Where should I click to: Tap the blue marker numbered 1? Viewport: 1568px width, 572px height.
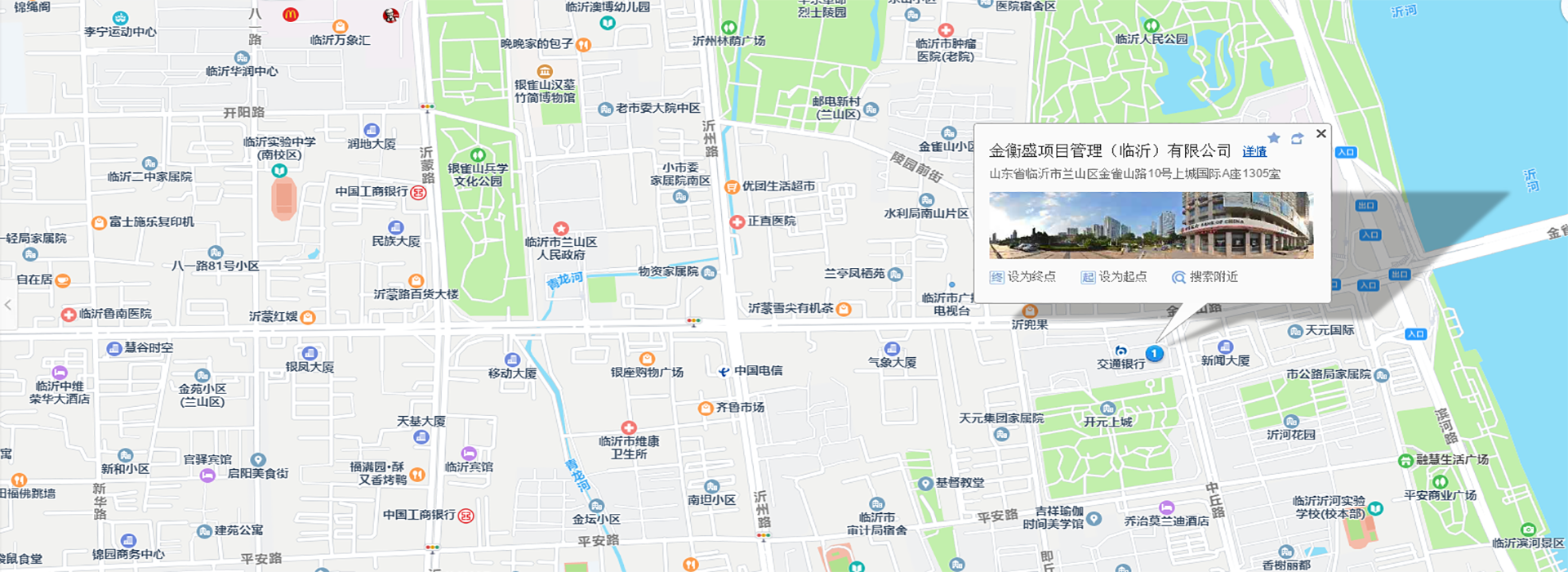[x=1154, y=353]
